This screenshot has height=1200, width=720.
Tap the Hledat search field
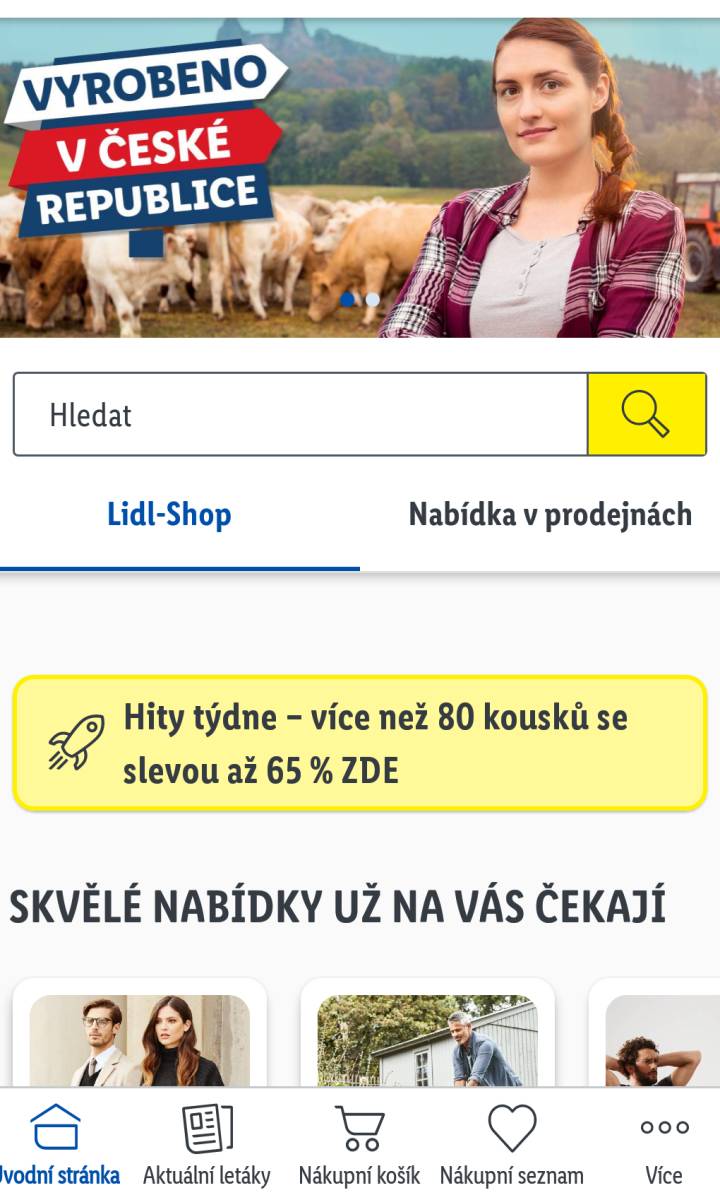(x=300, y=414)
